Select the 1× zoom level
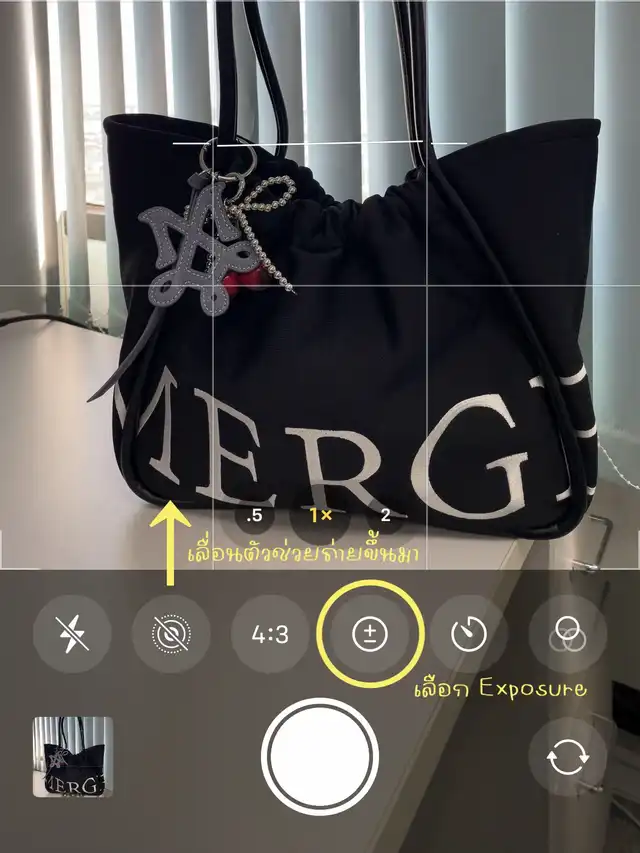This screenshot has height=853, width=640. point(320,516)
